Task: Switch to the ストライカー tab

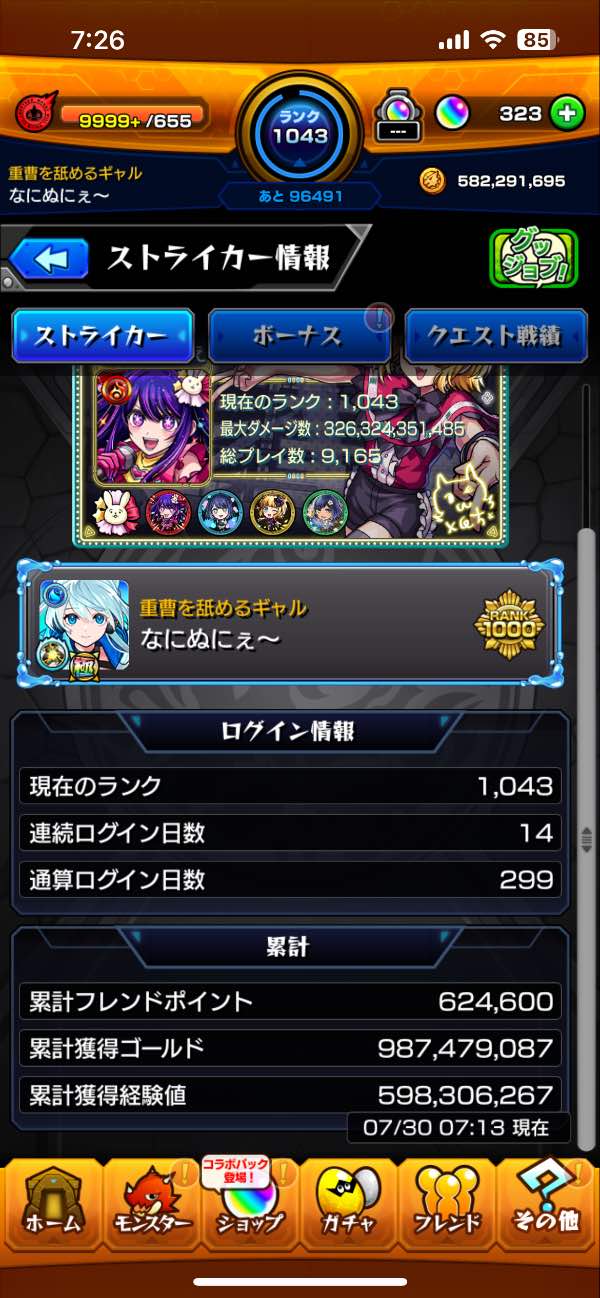Action: [102, 336]
